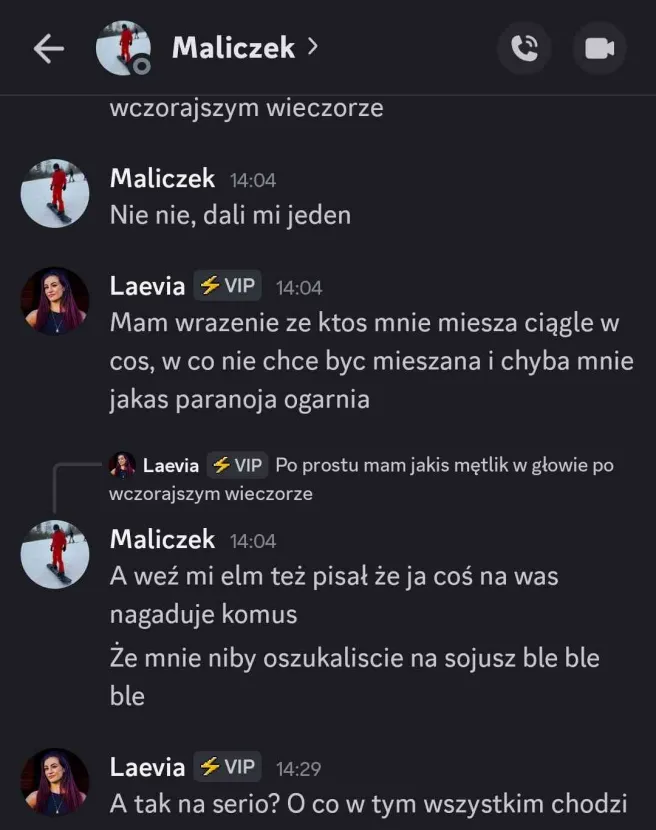The width and height of the screenshot is (656, 830).
Task: Go back from the Maliczek chat
Action: click(49, 49)
